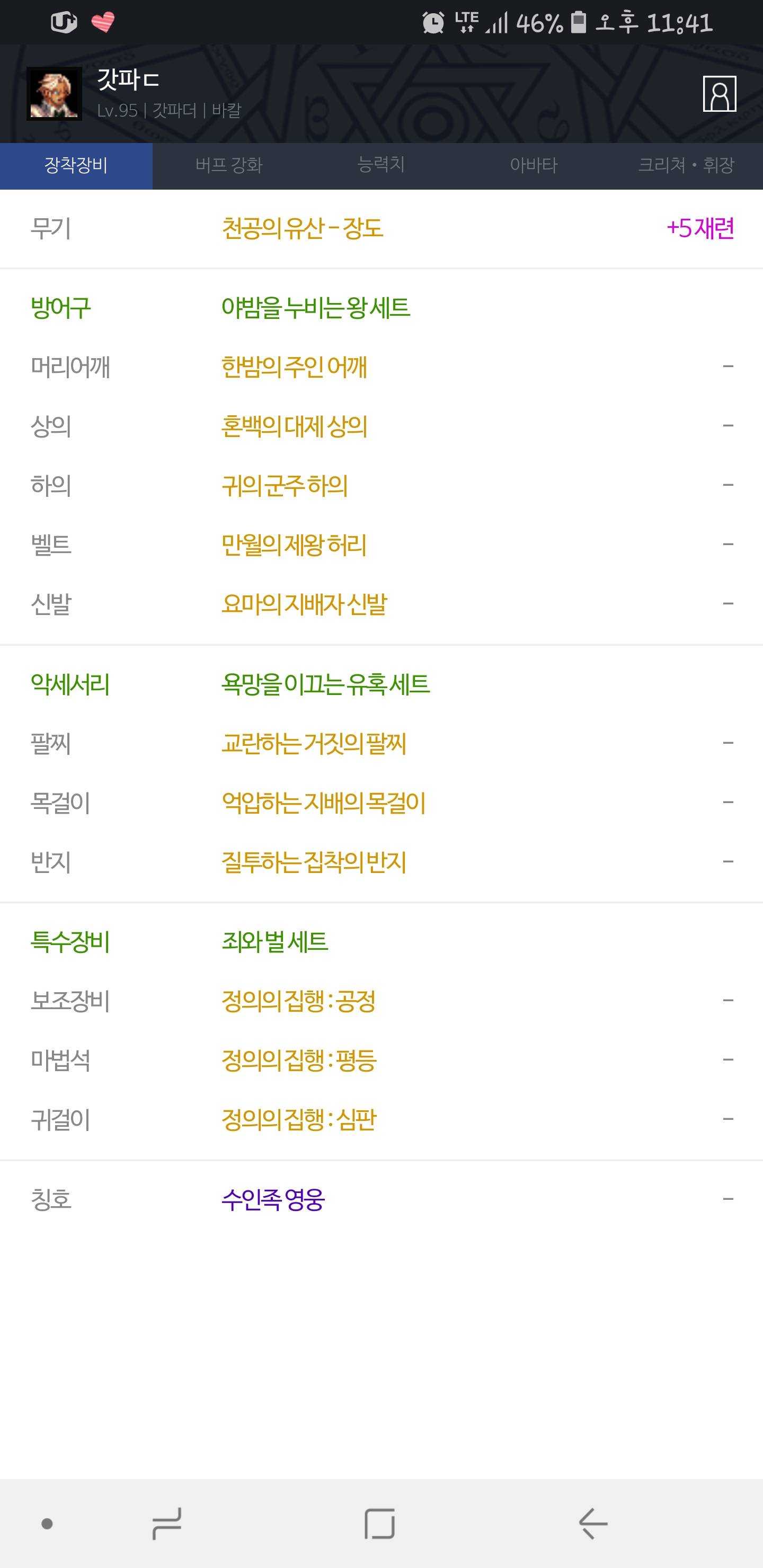Tap 정의의 집행 : 심판 earring
Viewport: 763px width, 1568px height.
tap(381, 1119)
